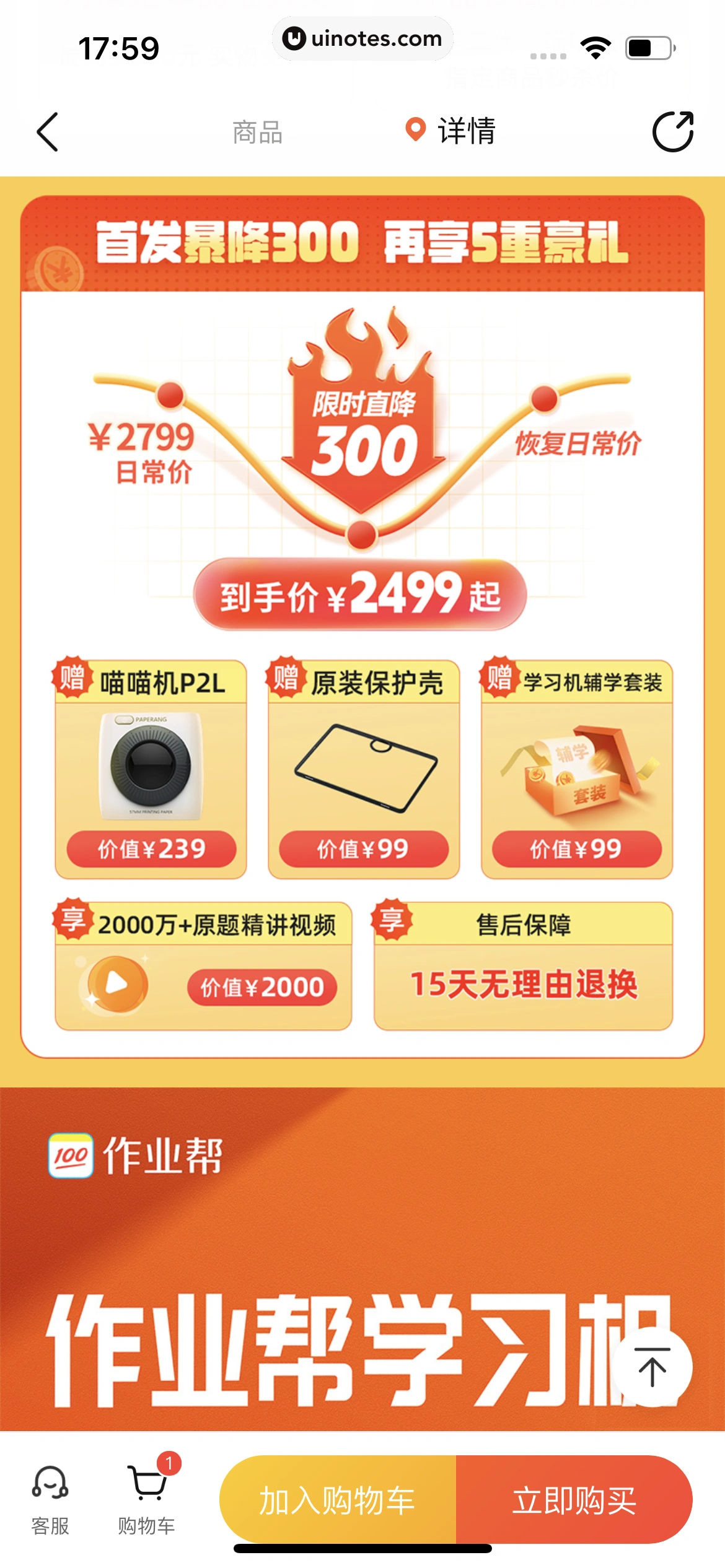725x1568 pixels.
Task: Contact 客服 customer service
Action: click(50, 1500)
